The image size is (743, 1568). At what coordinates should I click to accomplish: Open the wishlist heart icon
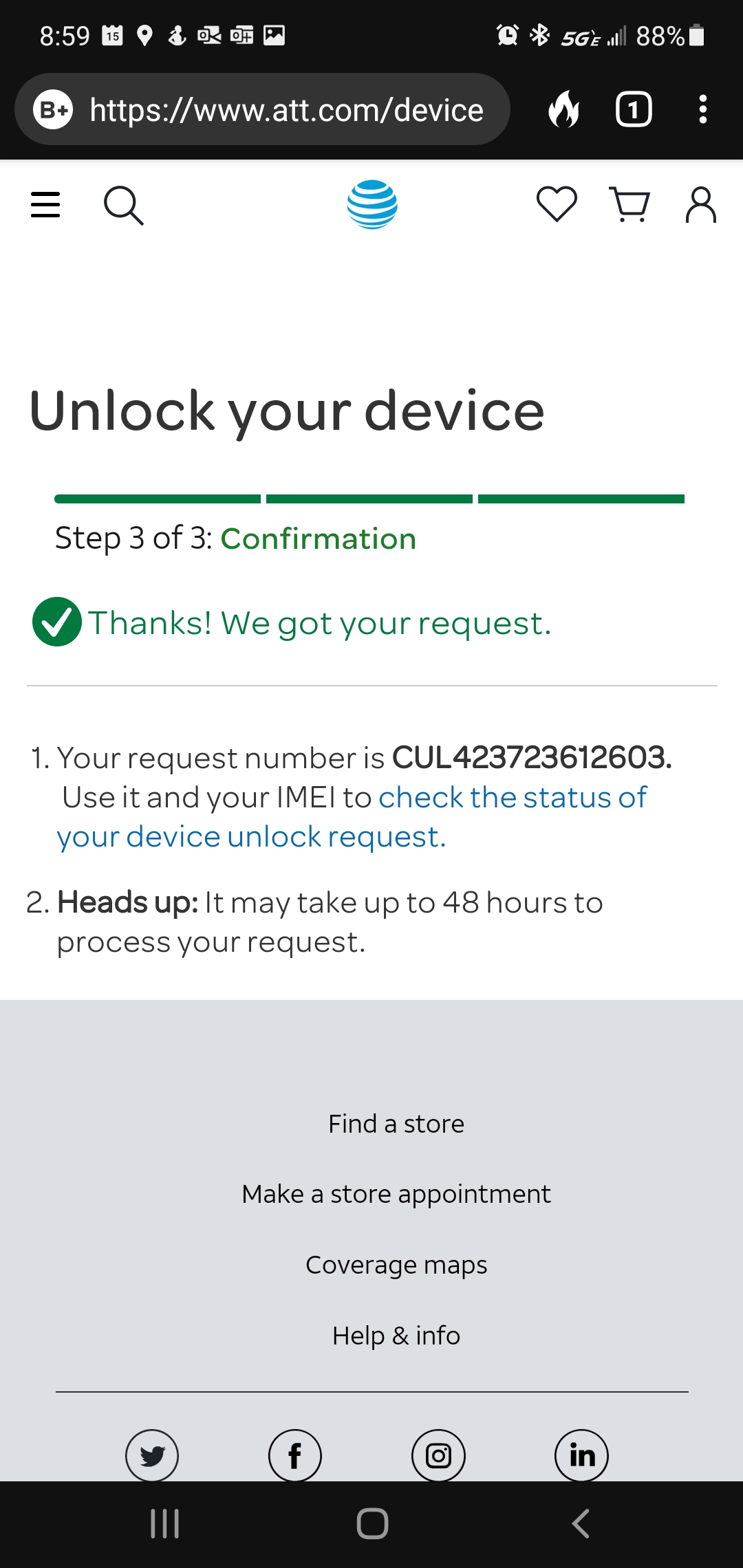point(557,204)
